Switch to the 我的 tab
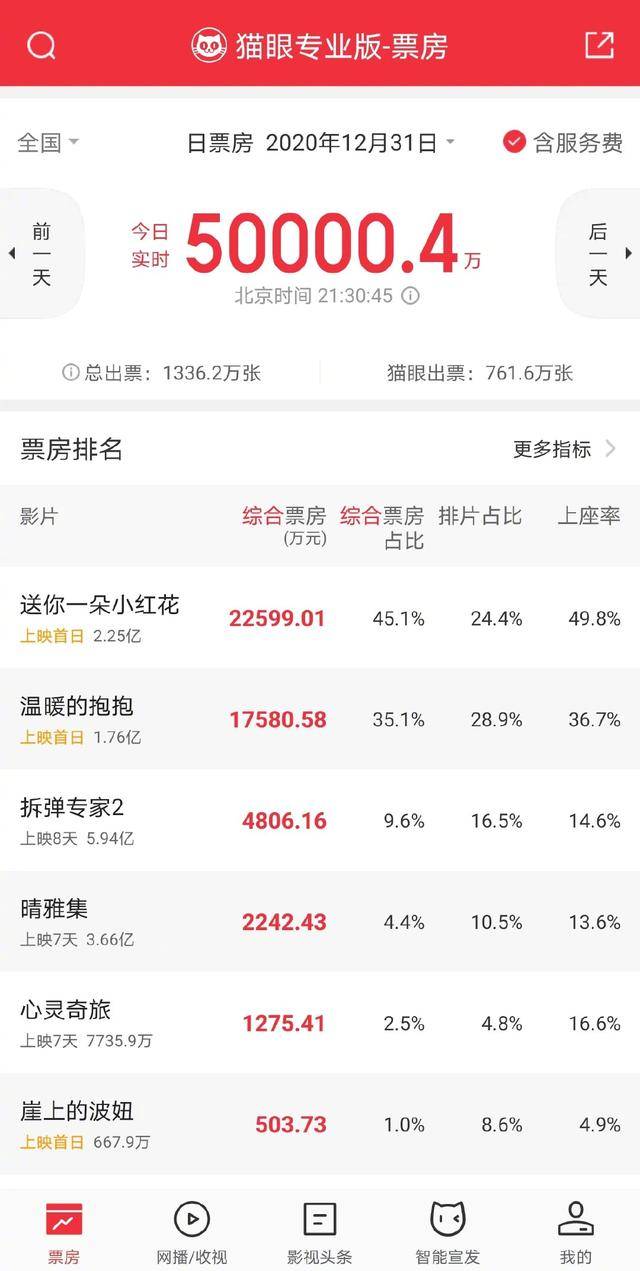 click(576, 1231)
